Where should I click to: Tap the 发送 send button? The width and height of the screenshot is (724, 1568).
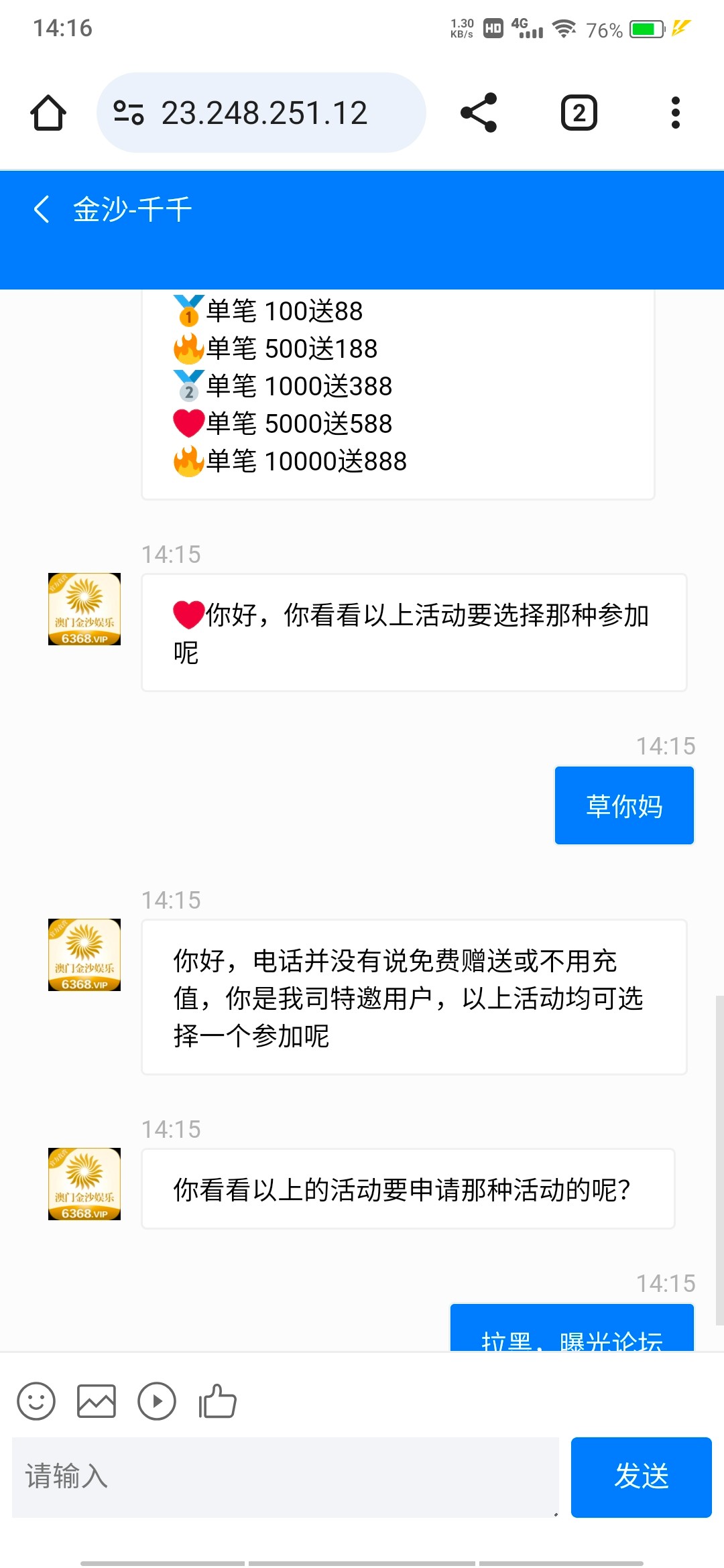point(641,1478)
